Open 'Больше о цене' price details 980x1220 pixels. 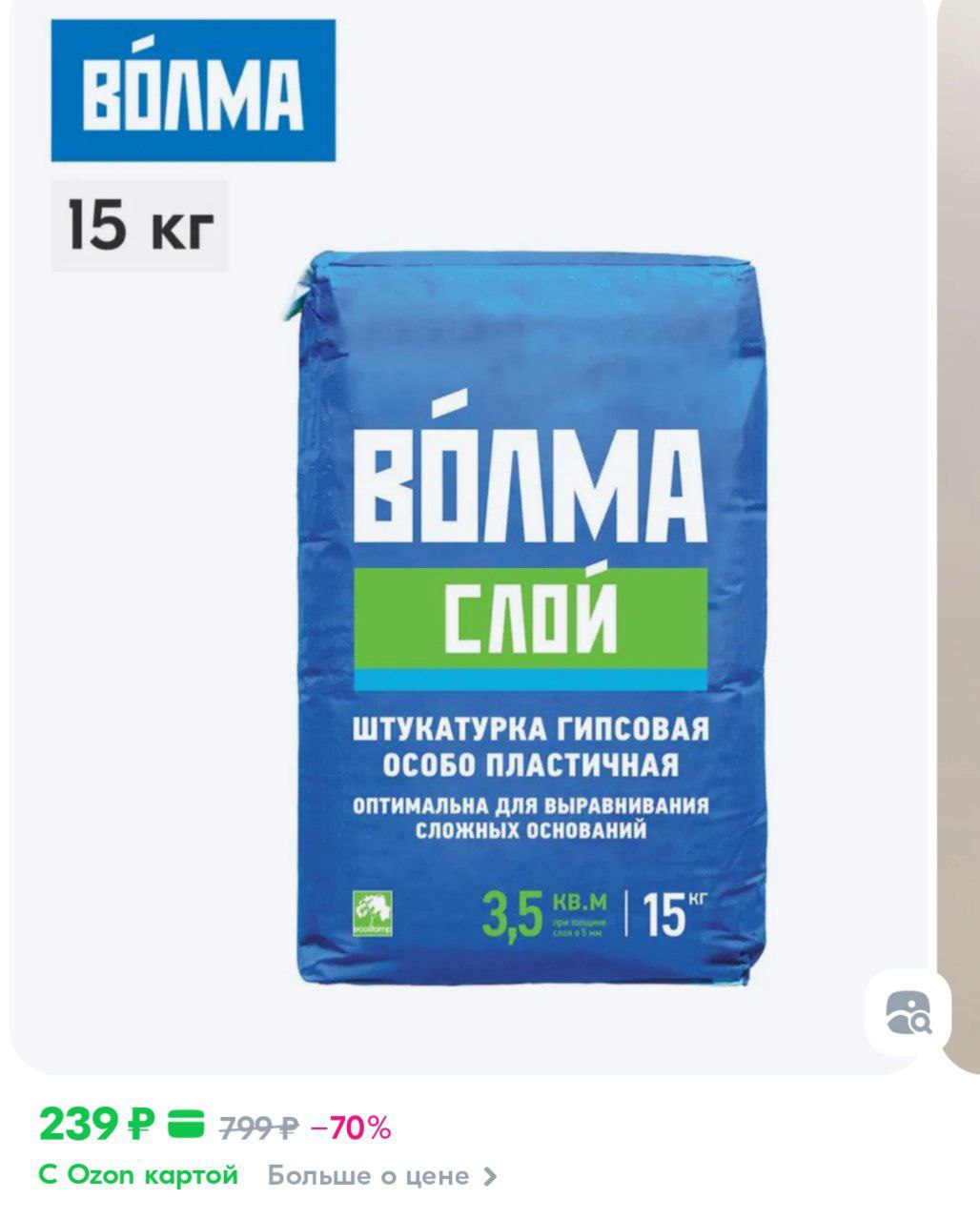381,1175
